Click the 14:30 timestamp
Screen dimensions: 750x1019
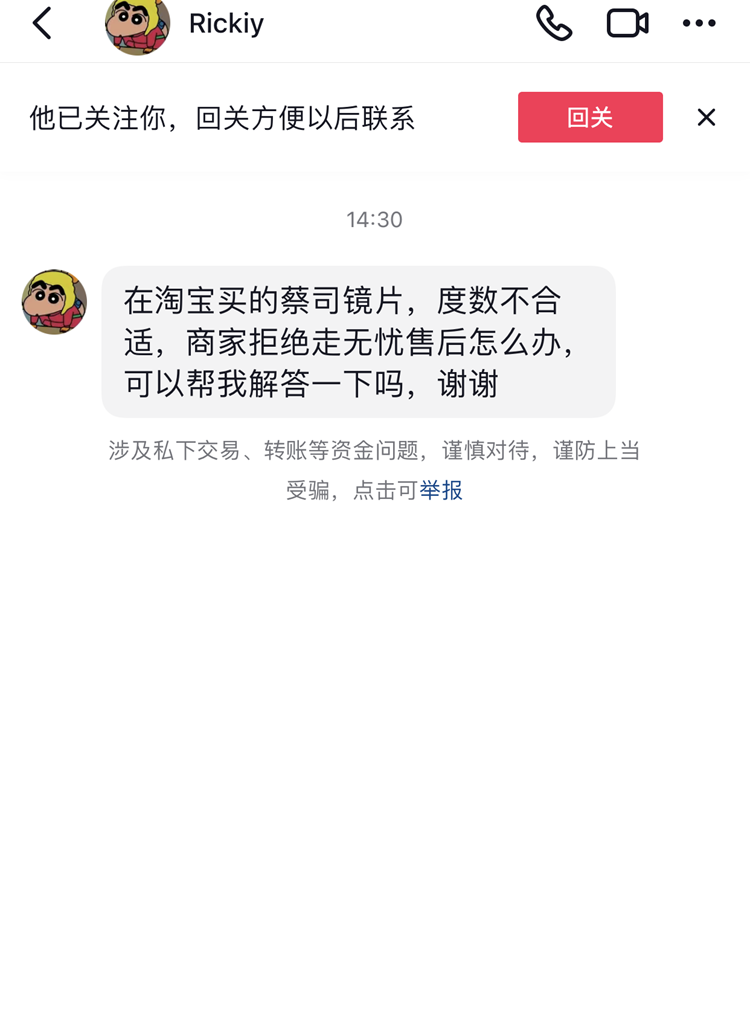[x=374, y=220]
